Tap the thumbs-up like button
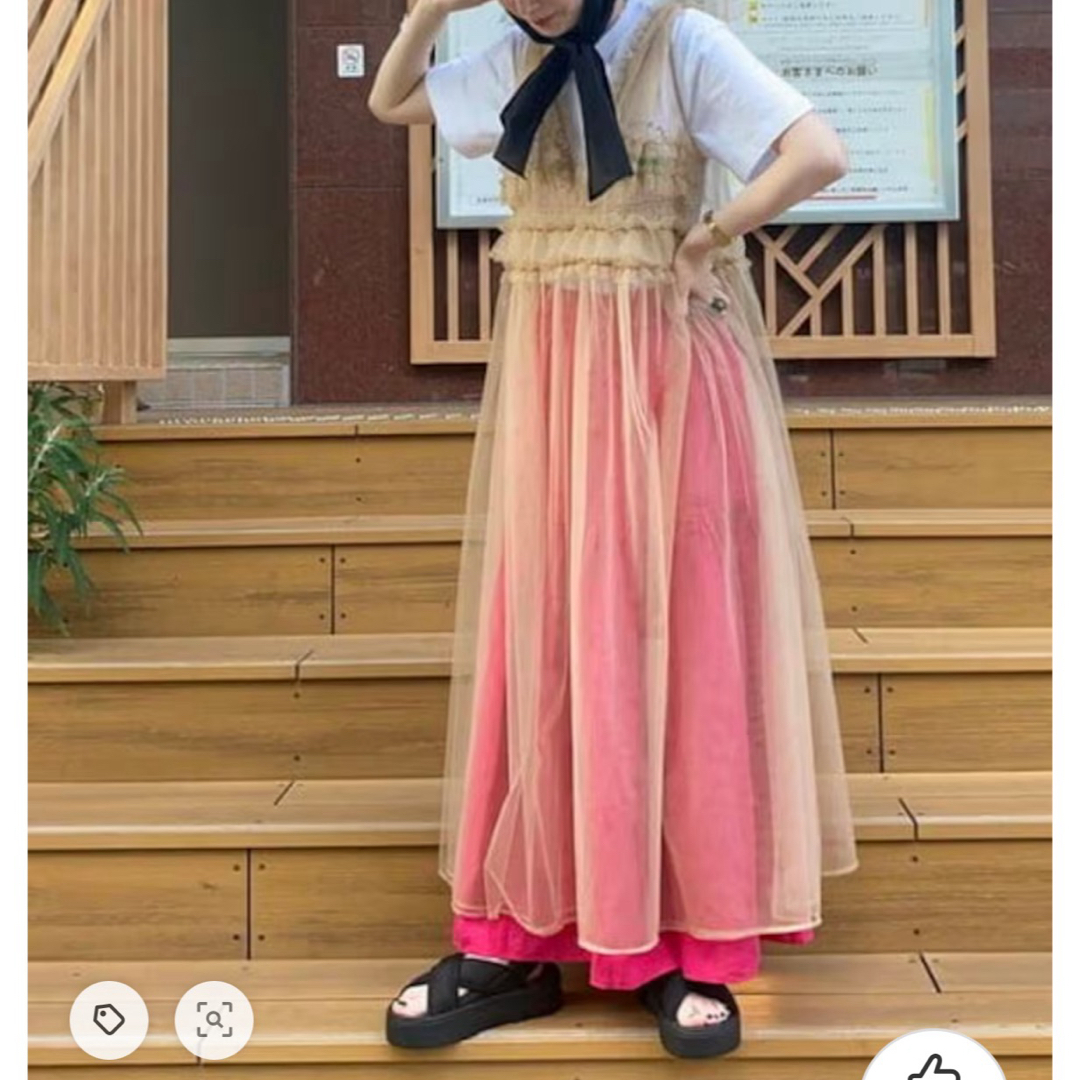Image resolution: width=1080 pixels, height=1080 pixels. pos(932,1062)
